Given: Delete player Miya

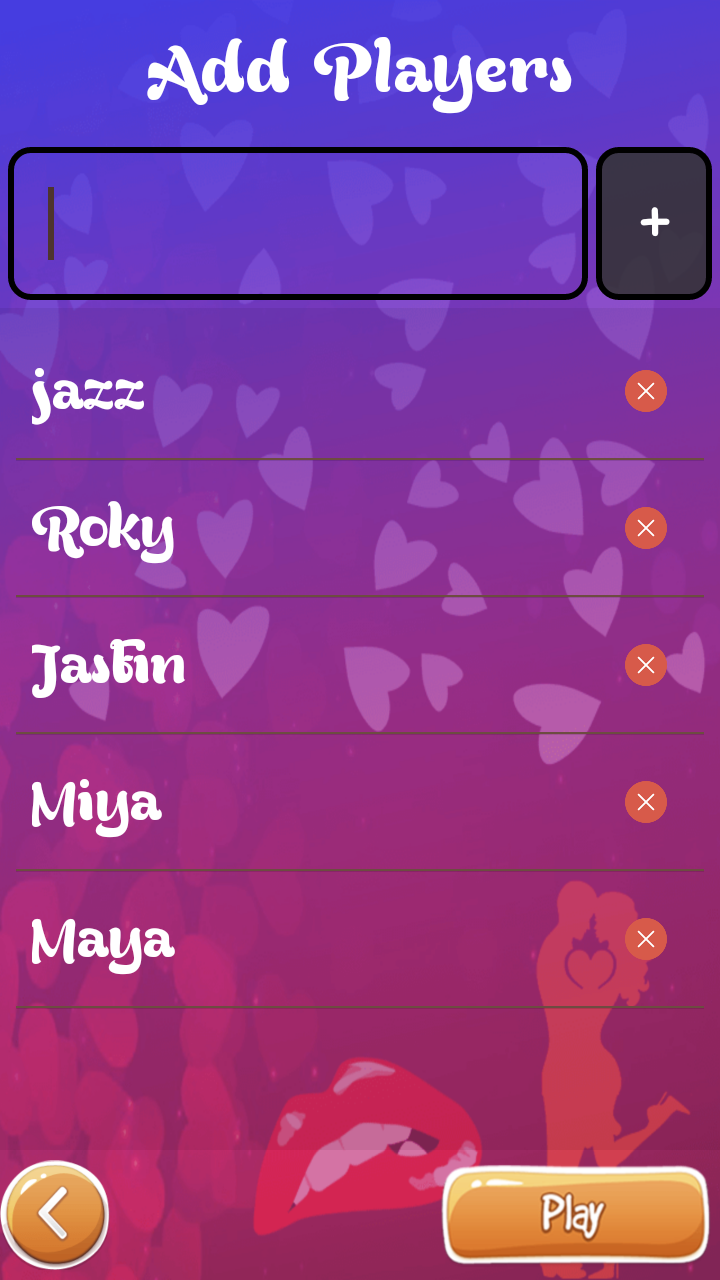Looking at the screenshot, I should pos(646,802).
